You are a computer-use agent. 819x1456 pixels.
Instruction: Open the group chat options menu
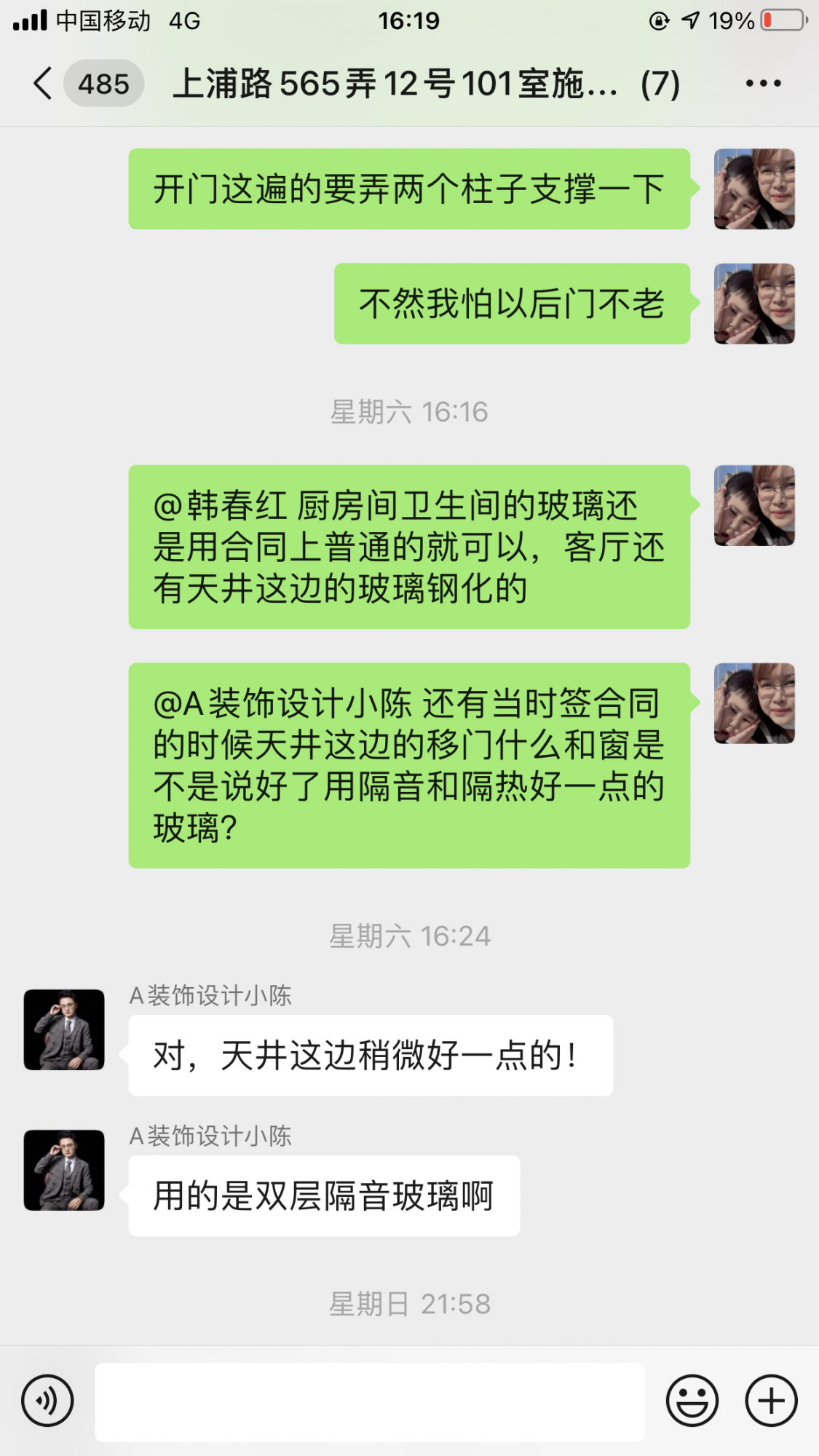(763, 83)
